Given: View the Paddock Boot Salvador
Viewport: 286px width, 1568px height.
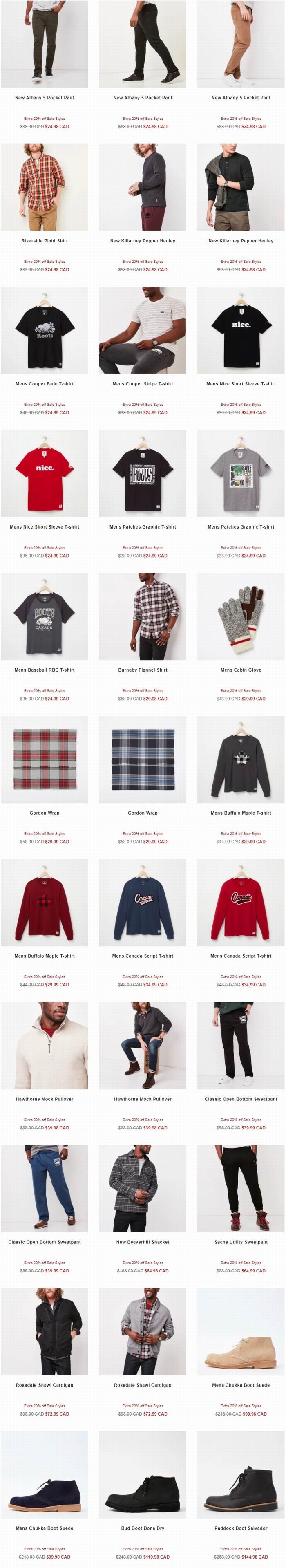Looking at the screenshot, I should [240, 1474].
